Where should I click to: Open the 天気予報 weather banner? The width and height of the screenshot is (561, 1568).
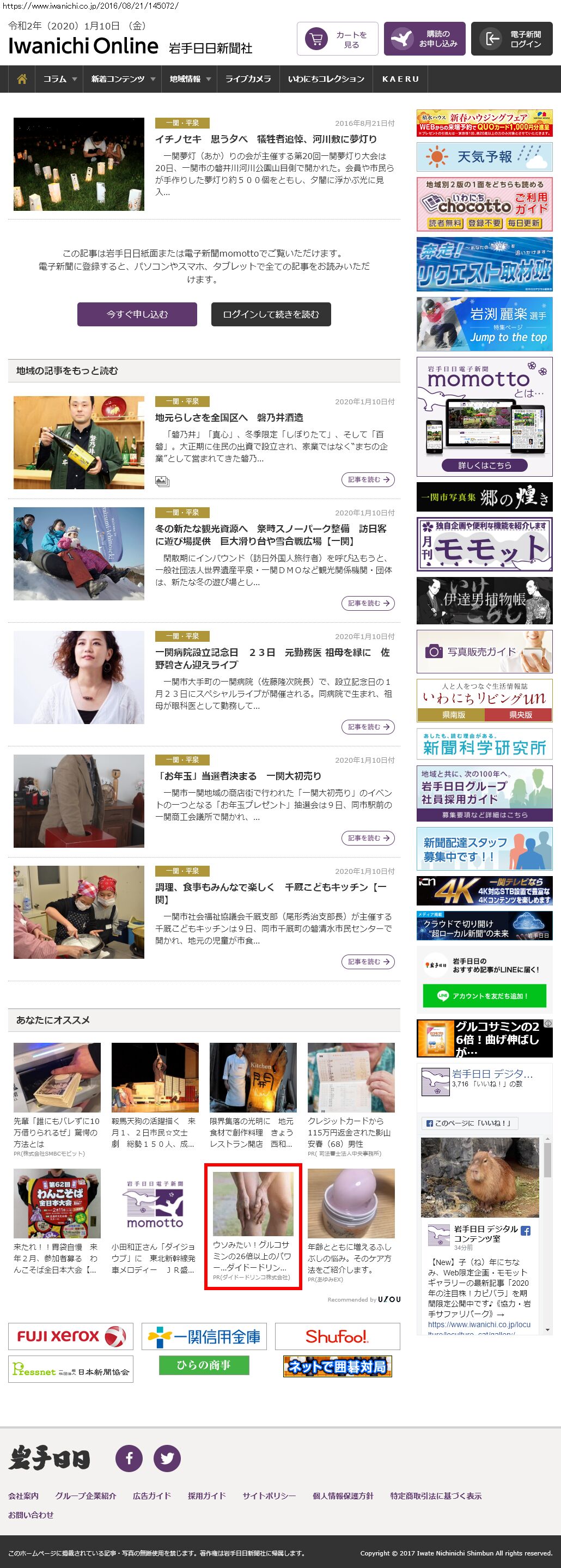click(484, 157)
